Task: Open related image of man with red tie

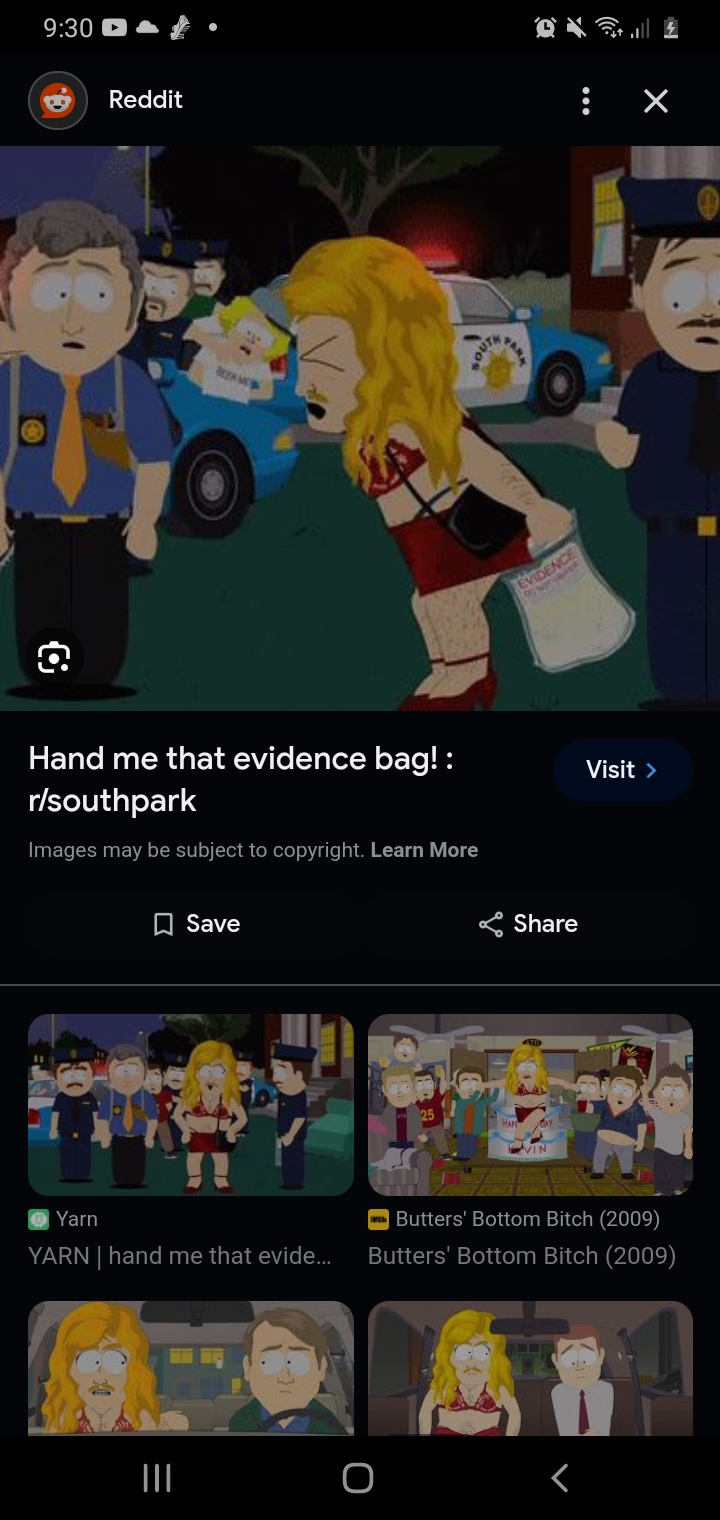Action: coord(530,1368)
